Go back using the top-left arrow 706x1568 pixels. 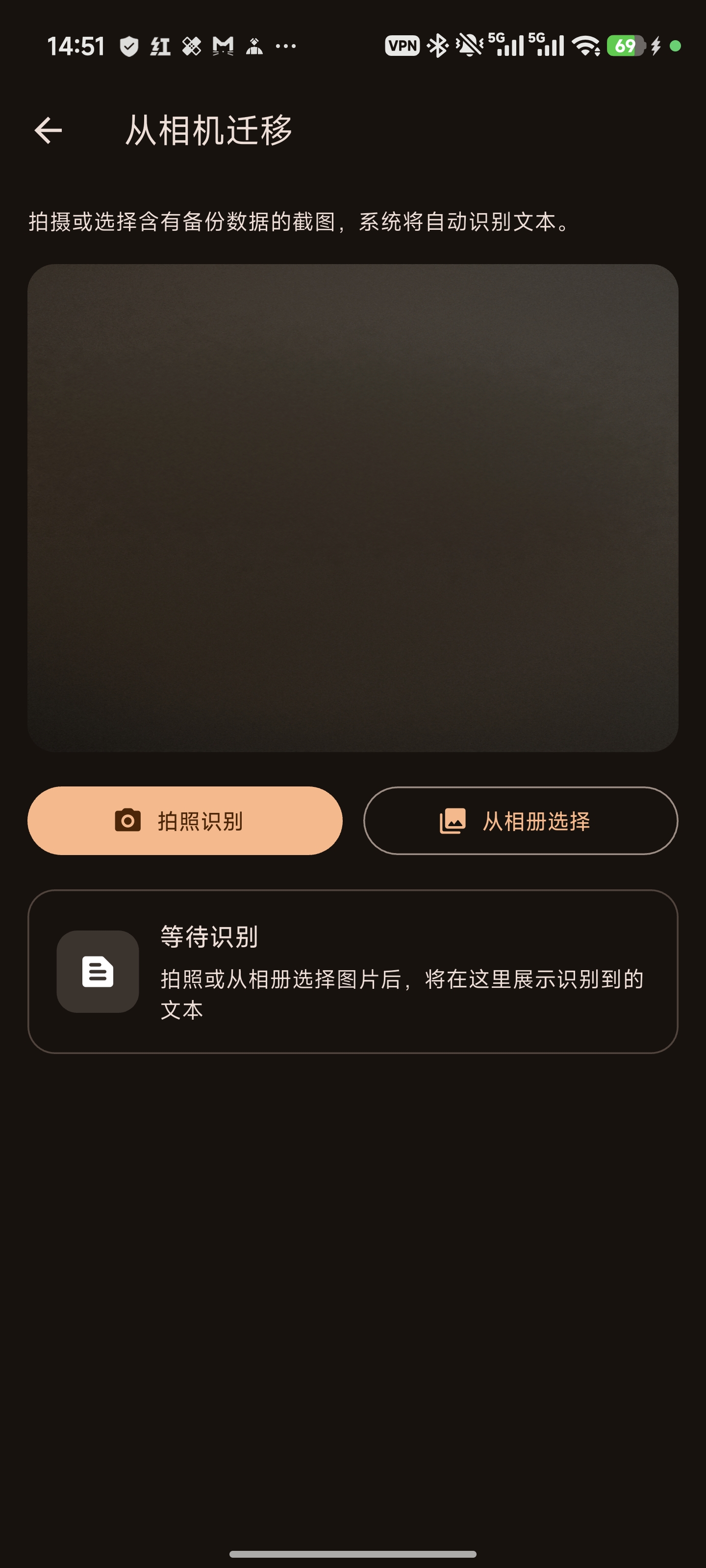[48, 130]
